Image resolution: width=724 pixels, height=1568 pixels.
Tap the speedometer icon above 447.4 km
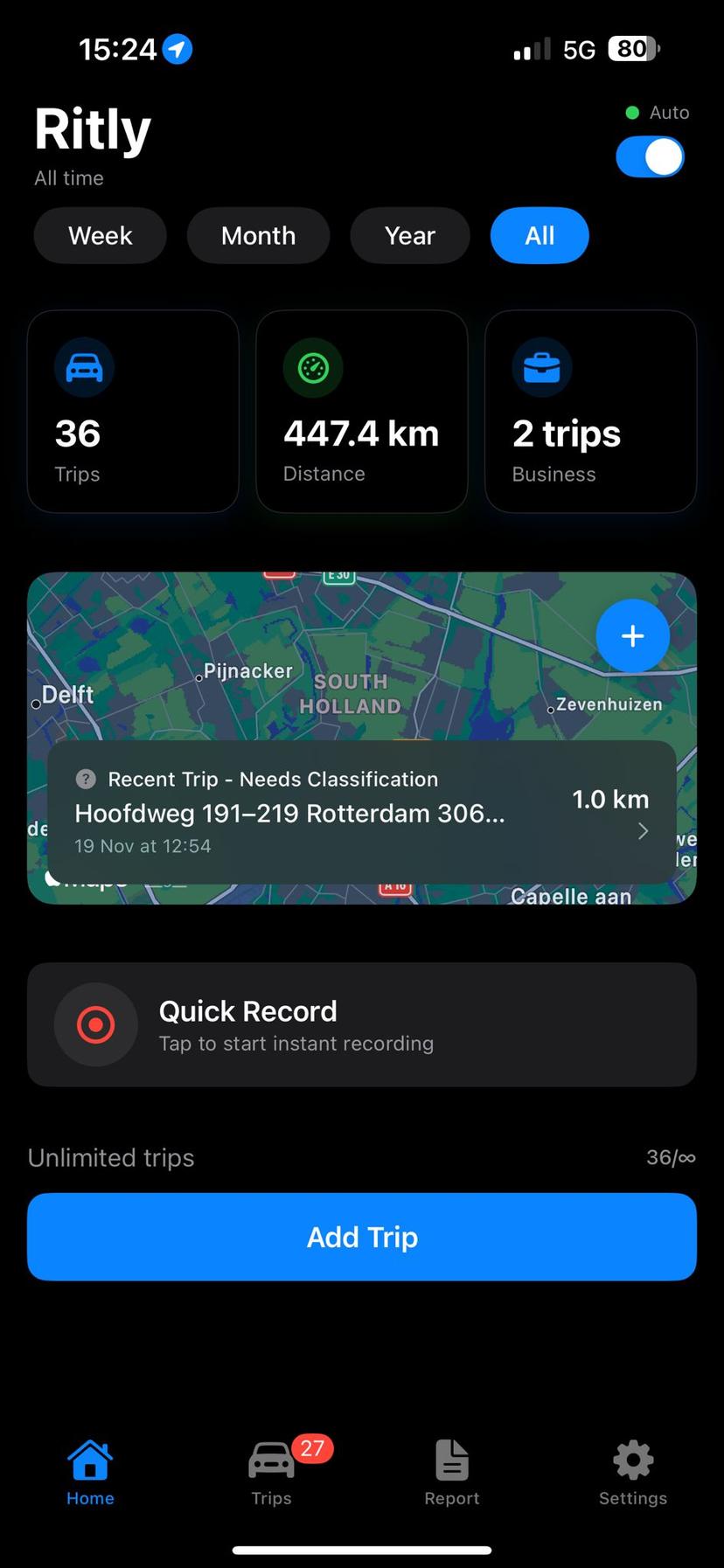tap(312, 367)
